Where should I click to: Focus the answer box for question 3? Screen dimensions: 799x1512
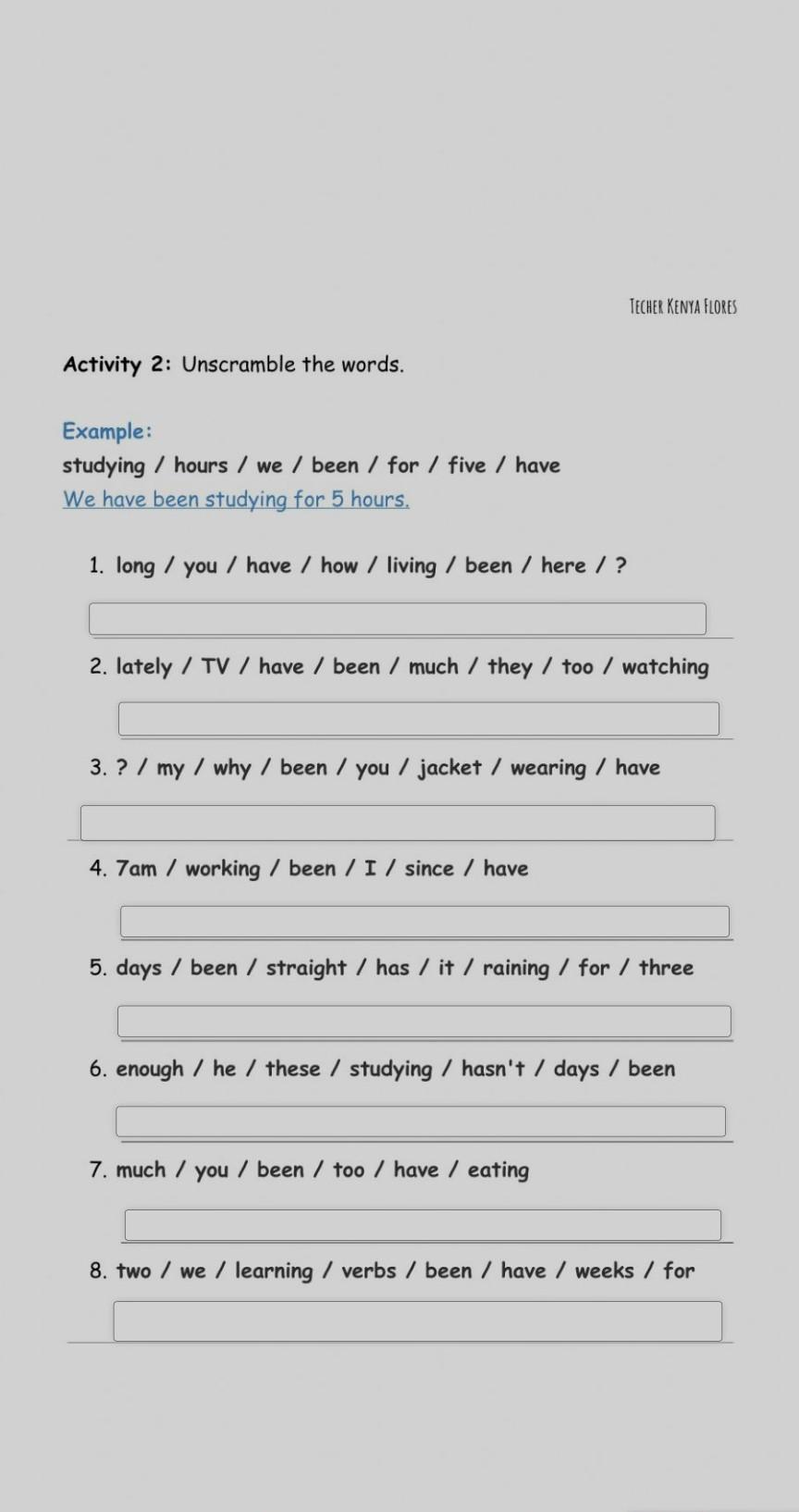(398, 823)
